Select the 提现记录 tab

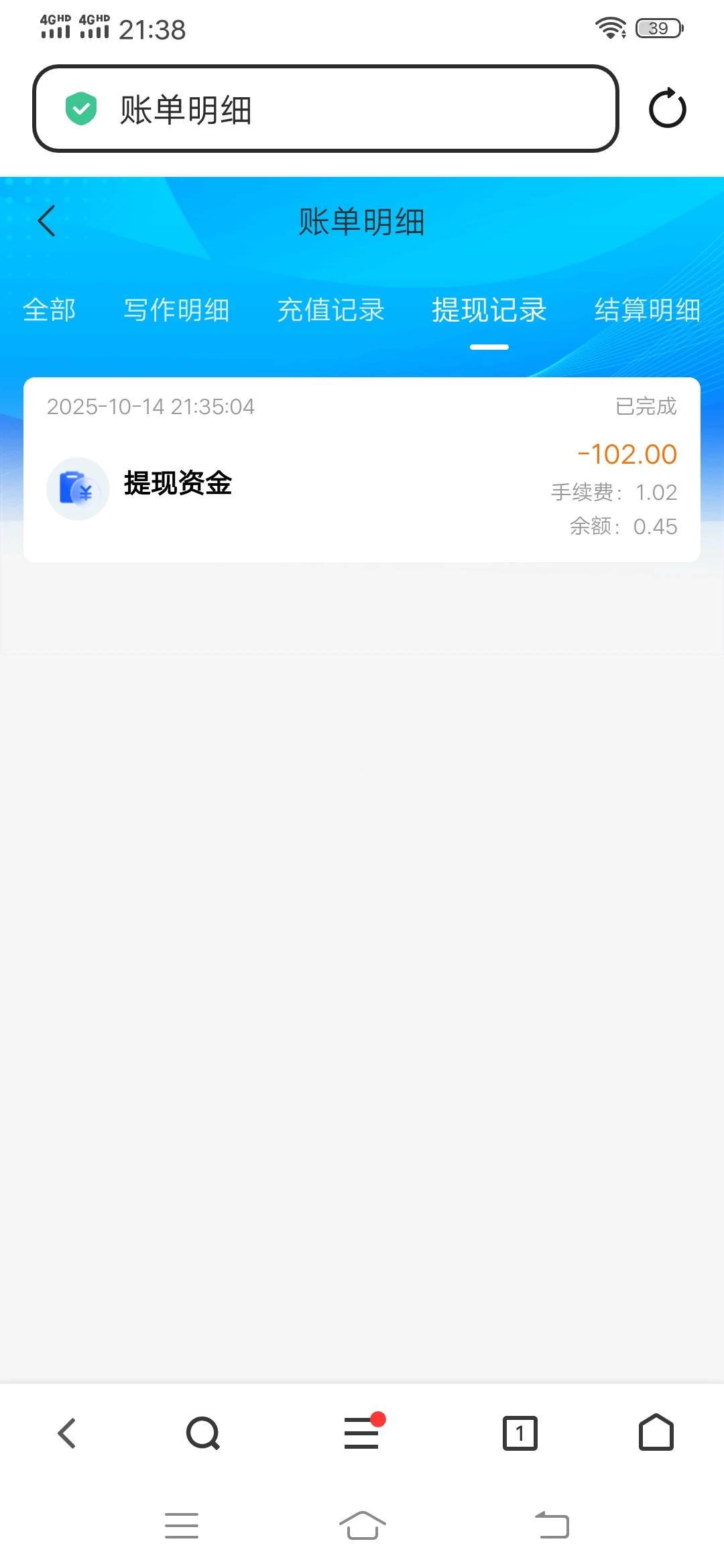point(489,310)
